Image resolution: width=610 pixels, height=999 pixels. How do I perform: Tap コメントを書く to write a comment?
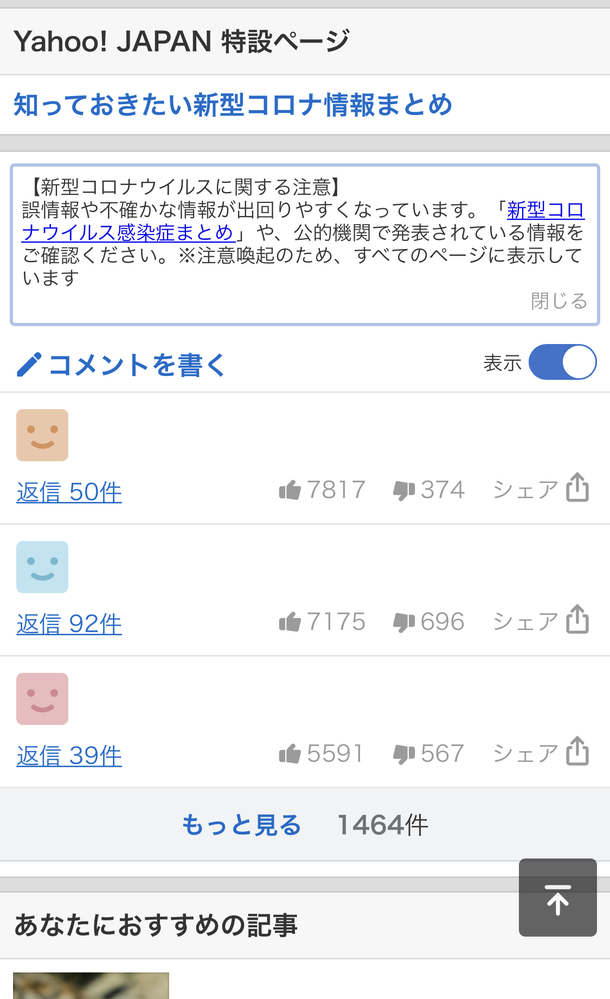[122, 365]
